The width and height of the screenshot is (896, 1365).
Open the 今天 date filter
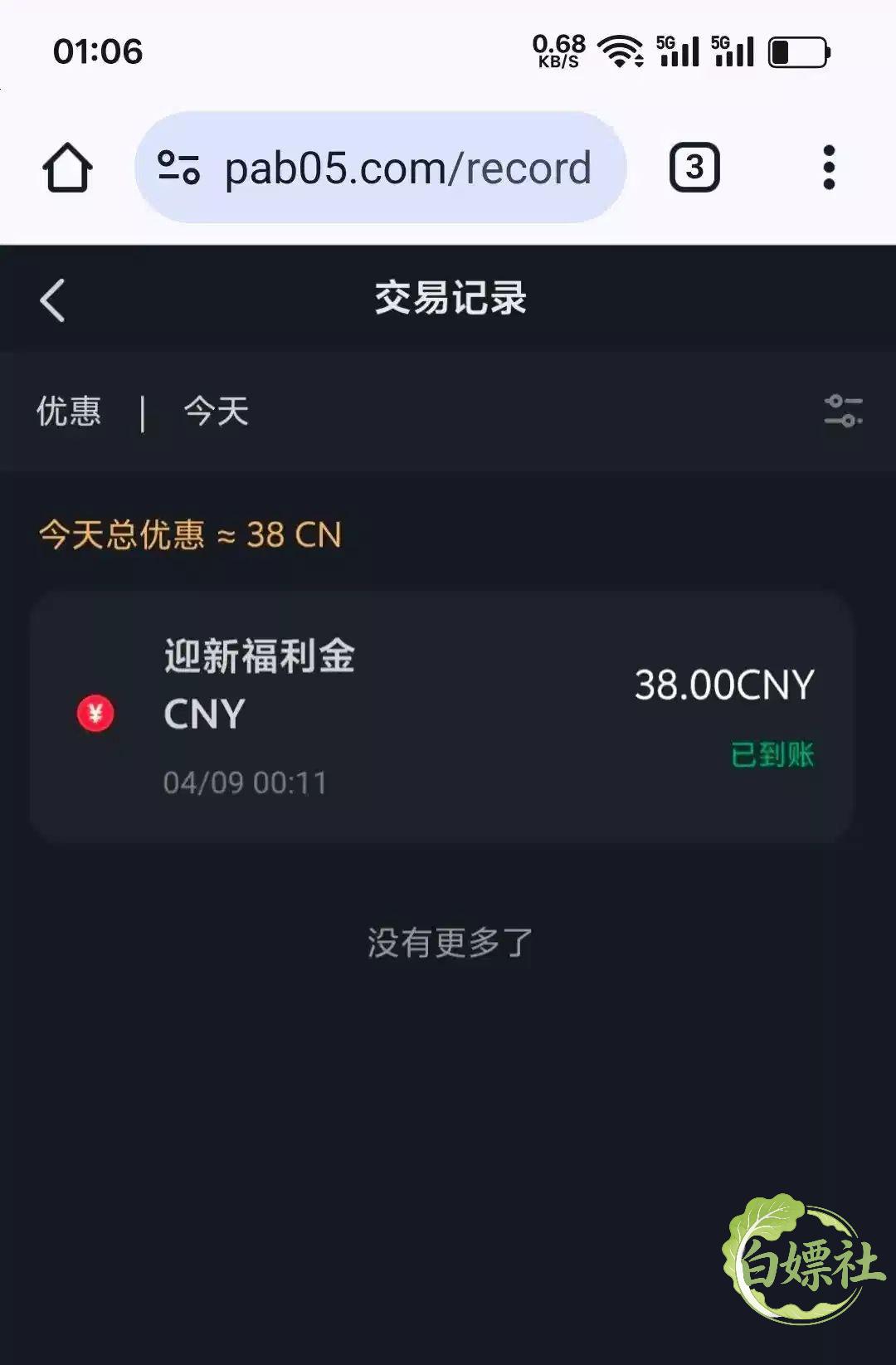[x=216, y=411]
